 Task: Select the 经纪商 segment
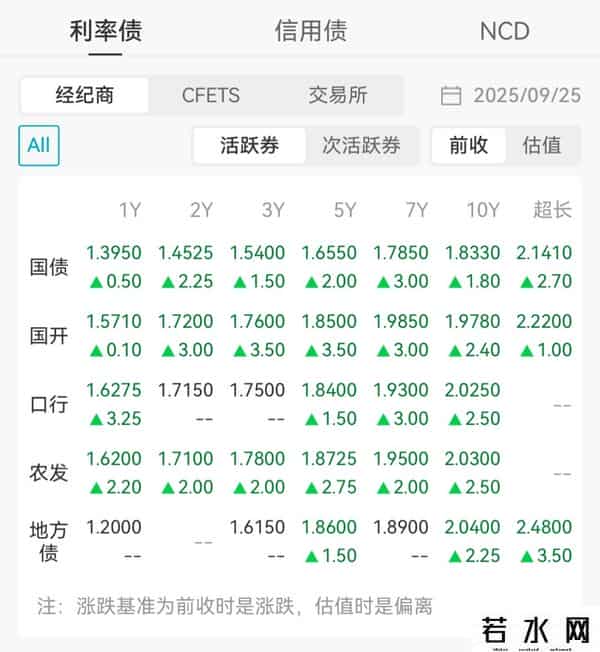[x=84, y=96]
